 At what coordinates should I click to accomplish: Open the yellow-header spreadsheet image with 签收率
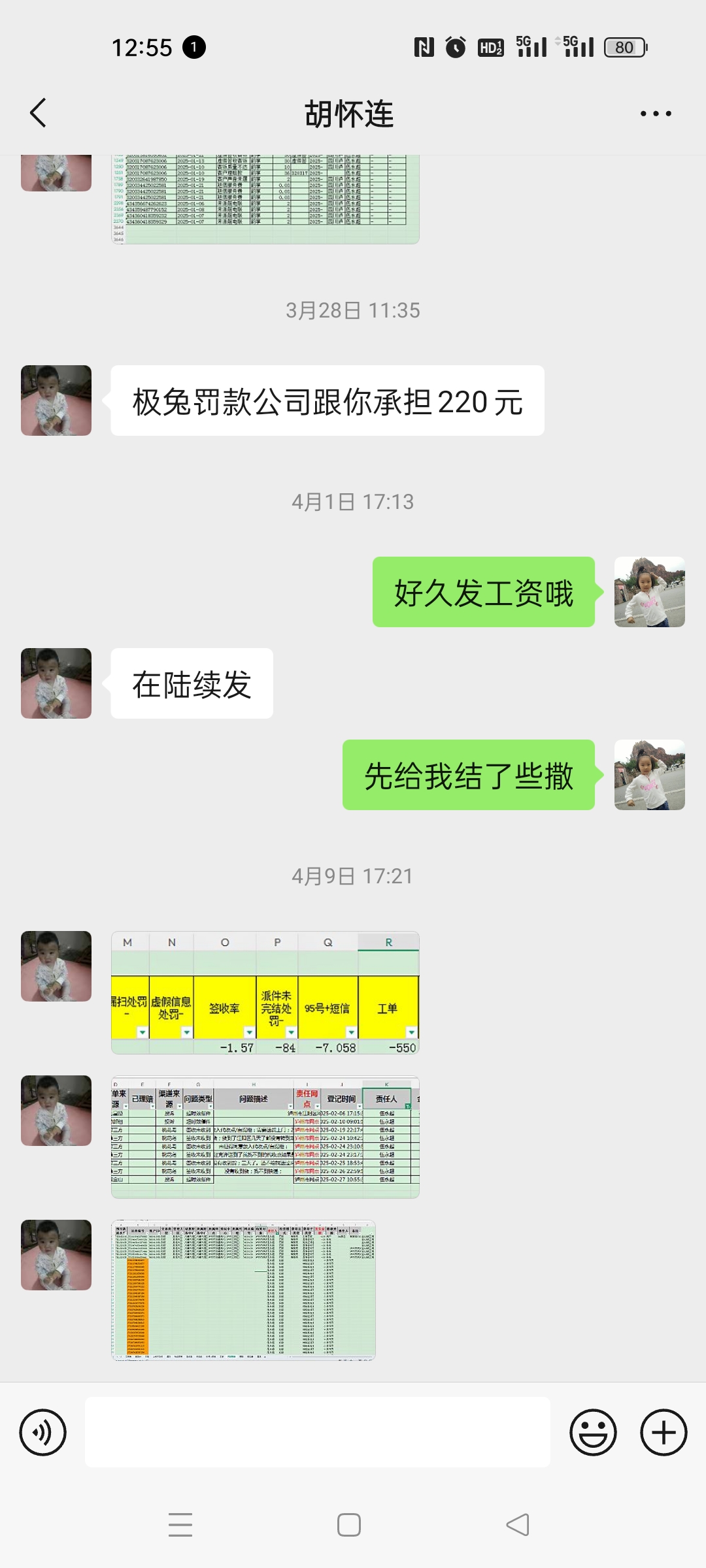pos(265,992)
